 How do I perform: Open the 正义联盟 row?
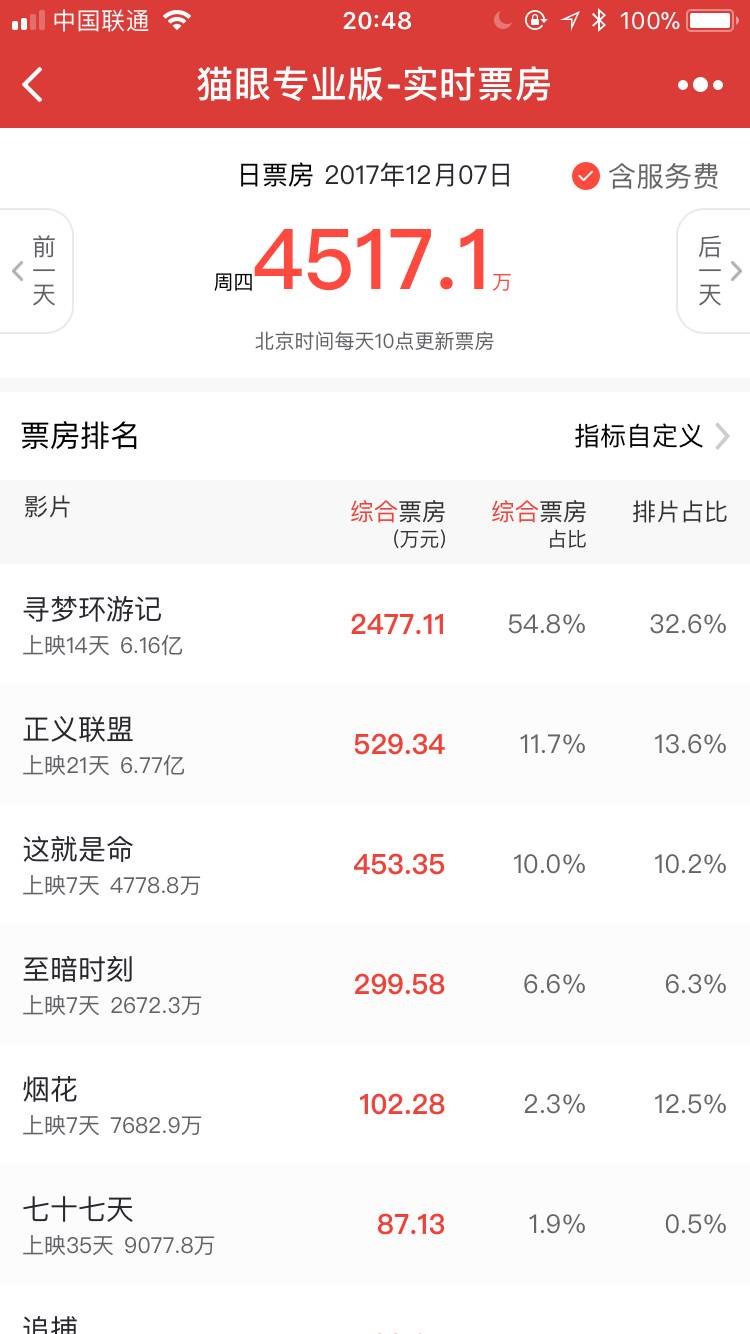click(x=375, y=744)
